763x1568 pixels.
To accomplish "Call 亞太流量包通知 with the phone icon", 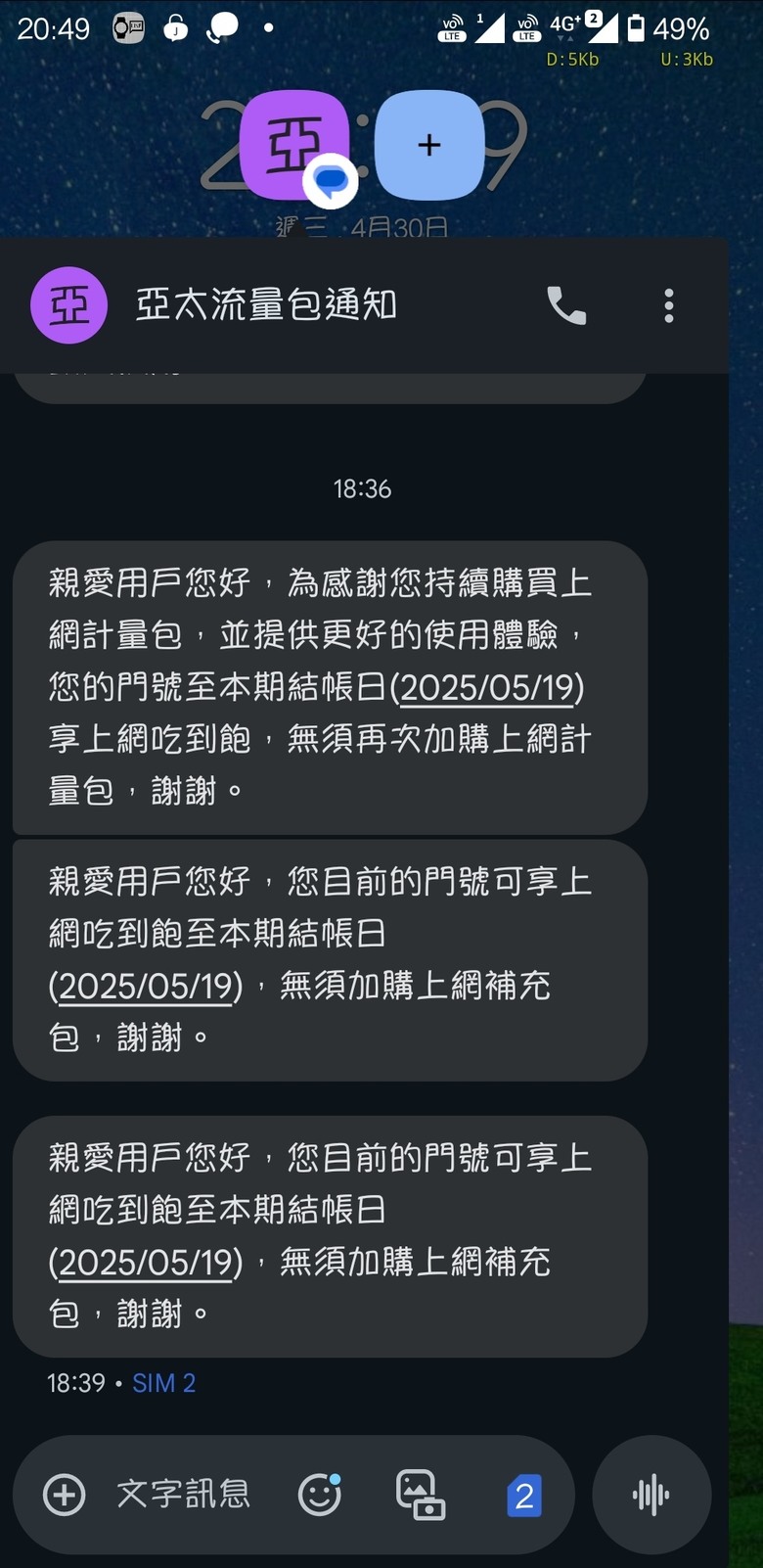I will (566, 306).
